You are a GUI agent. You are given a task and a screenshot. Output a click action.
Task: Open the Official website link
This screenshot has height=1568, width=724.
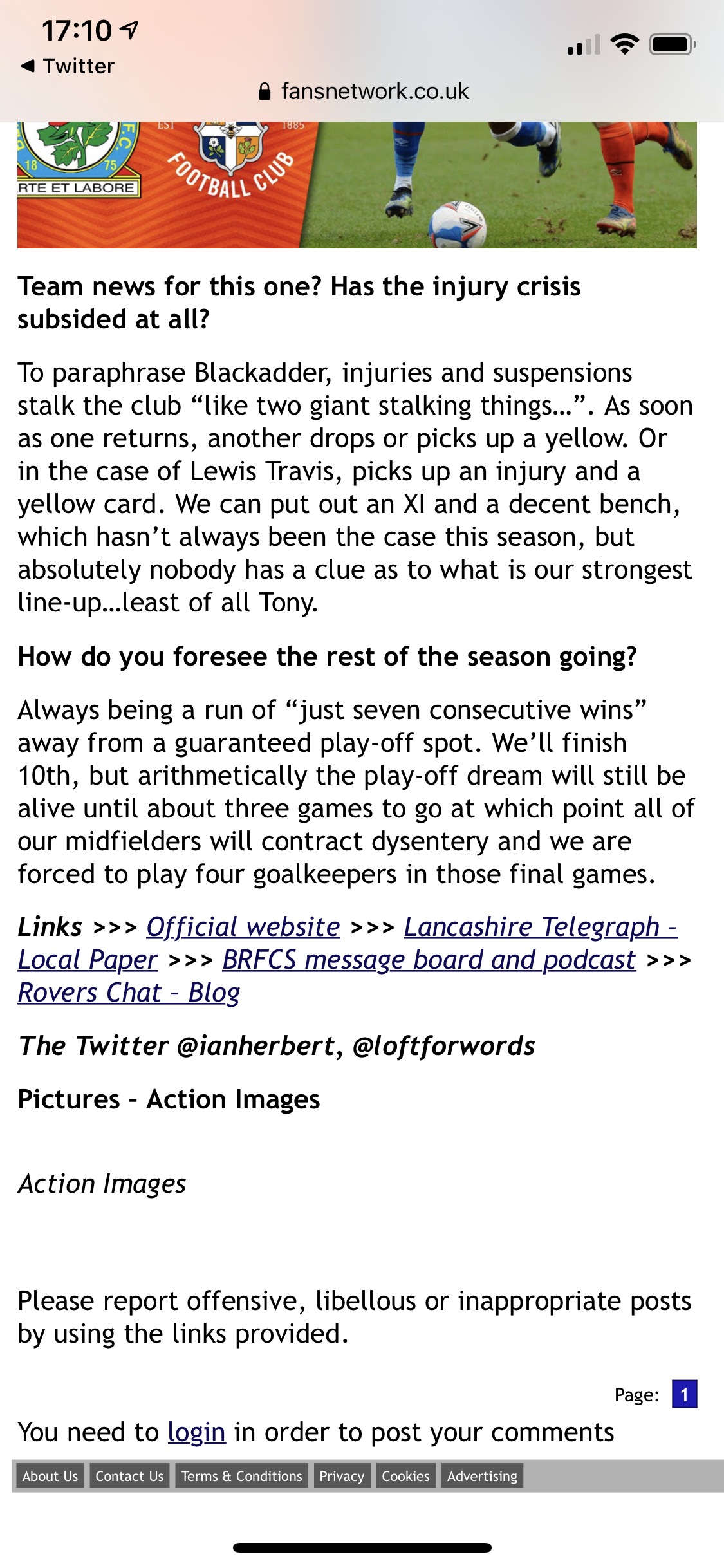[243, 927]
